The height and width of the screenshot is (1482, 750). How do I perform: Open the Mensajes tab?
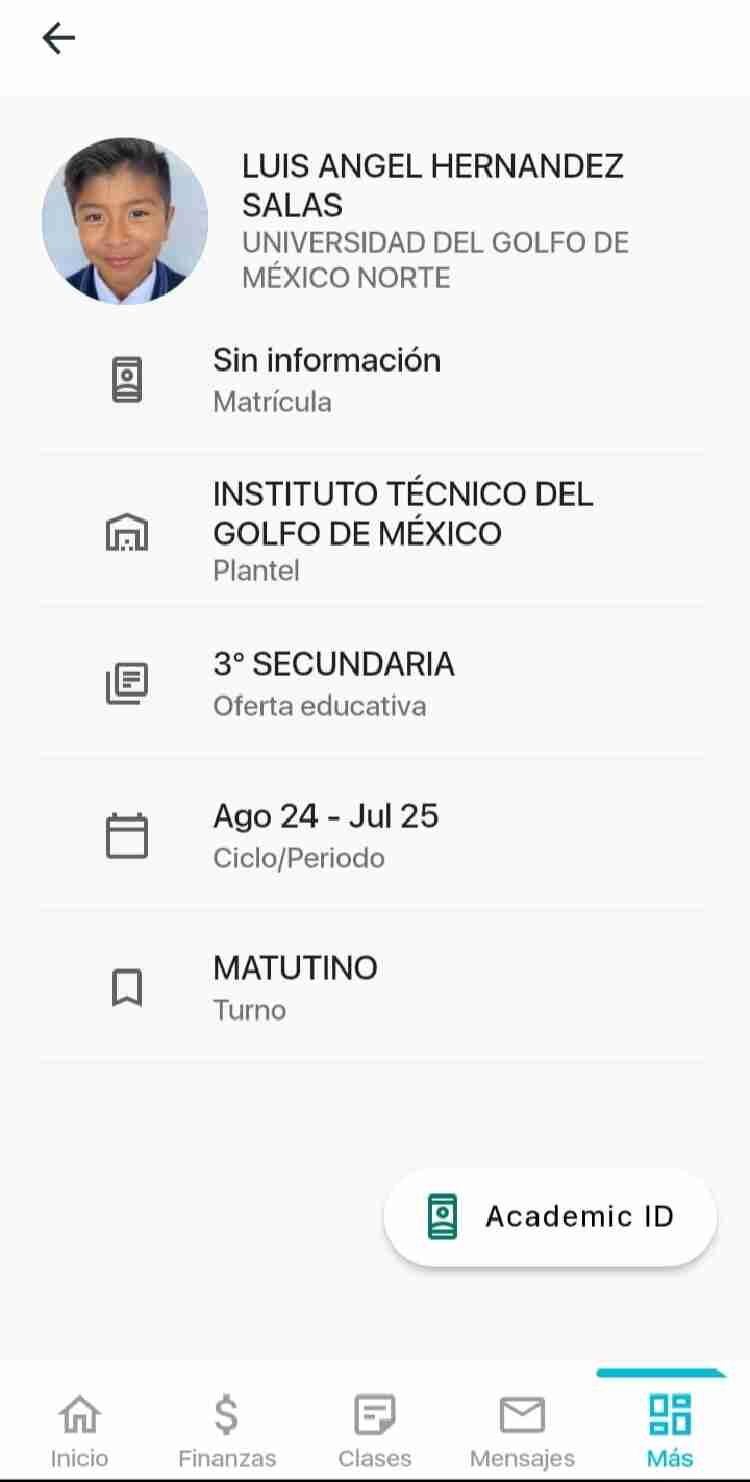[x=522, y=1429]
